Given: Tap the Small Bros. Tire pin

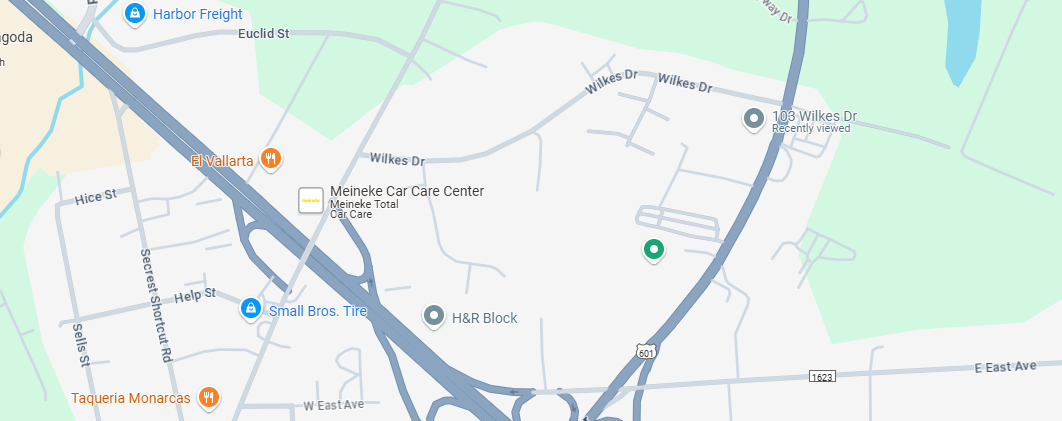Looking at the screenshot, I should [251, 310].
